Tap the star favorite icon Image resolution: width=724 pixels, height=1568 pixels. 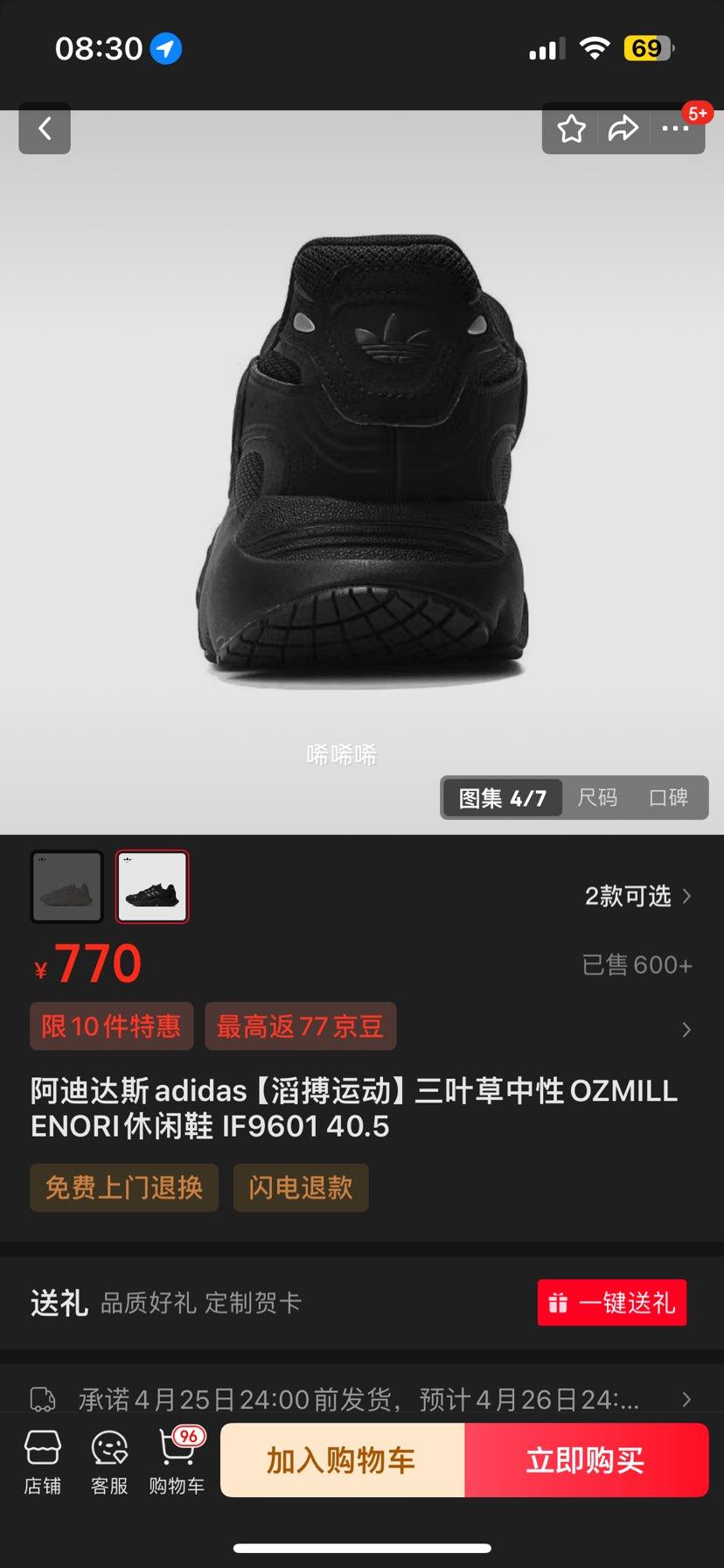(571, 129)
